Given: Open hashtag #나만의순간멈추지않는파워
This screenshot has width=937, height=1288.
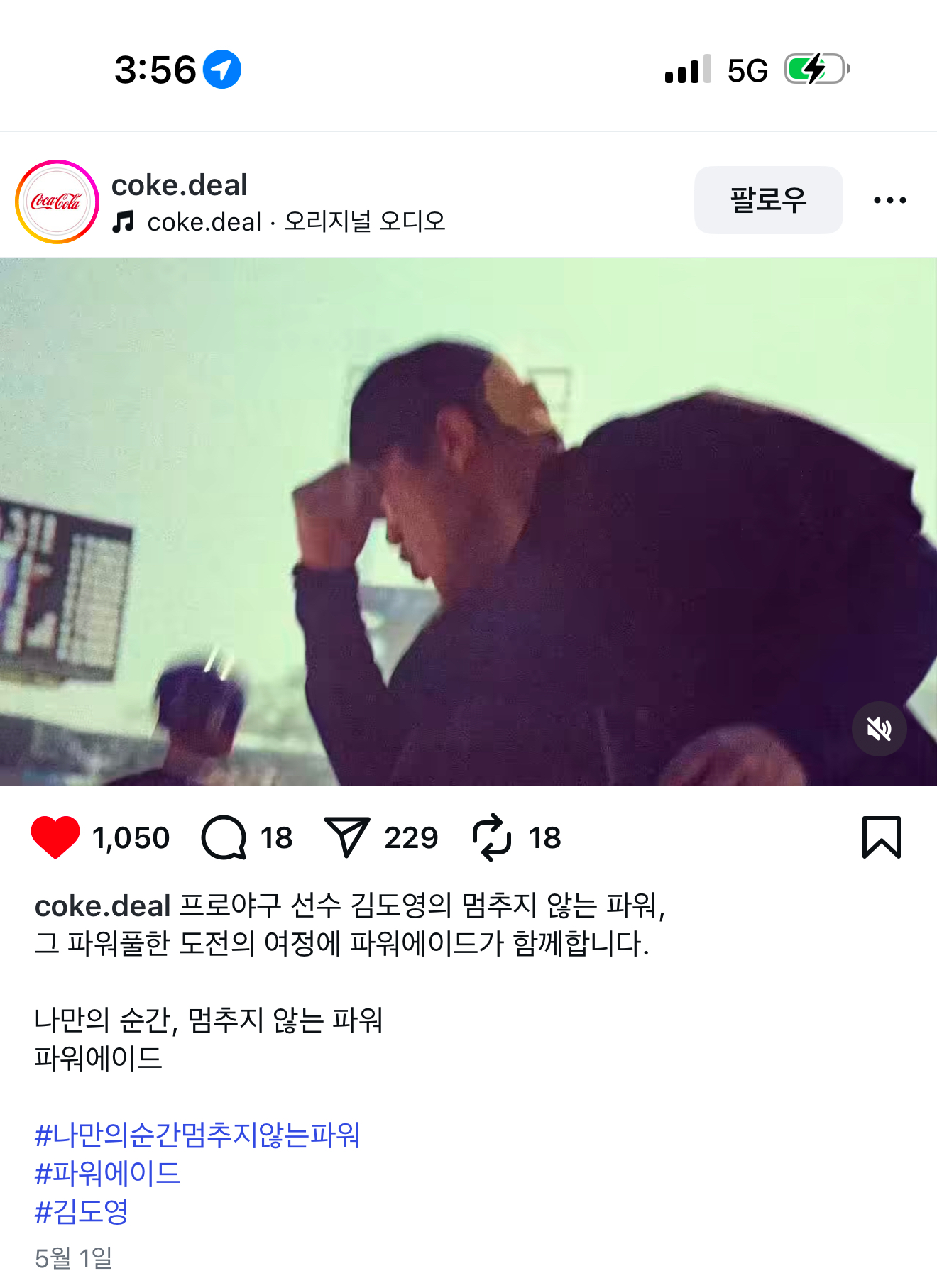Looking at the screenshot, I should [x=197, y=1135].
